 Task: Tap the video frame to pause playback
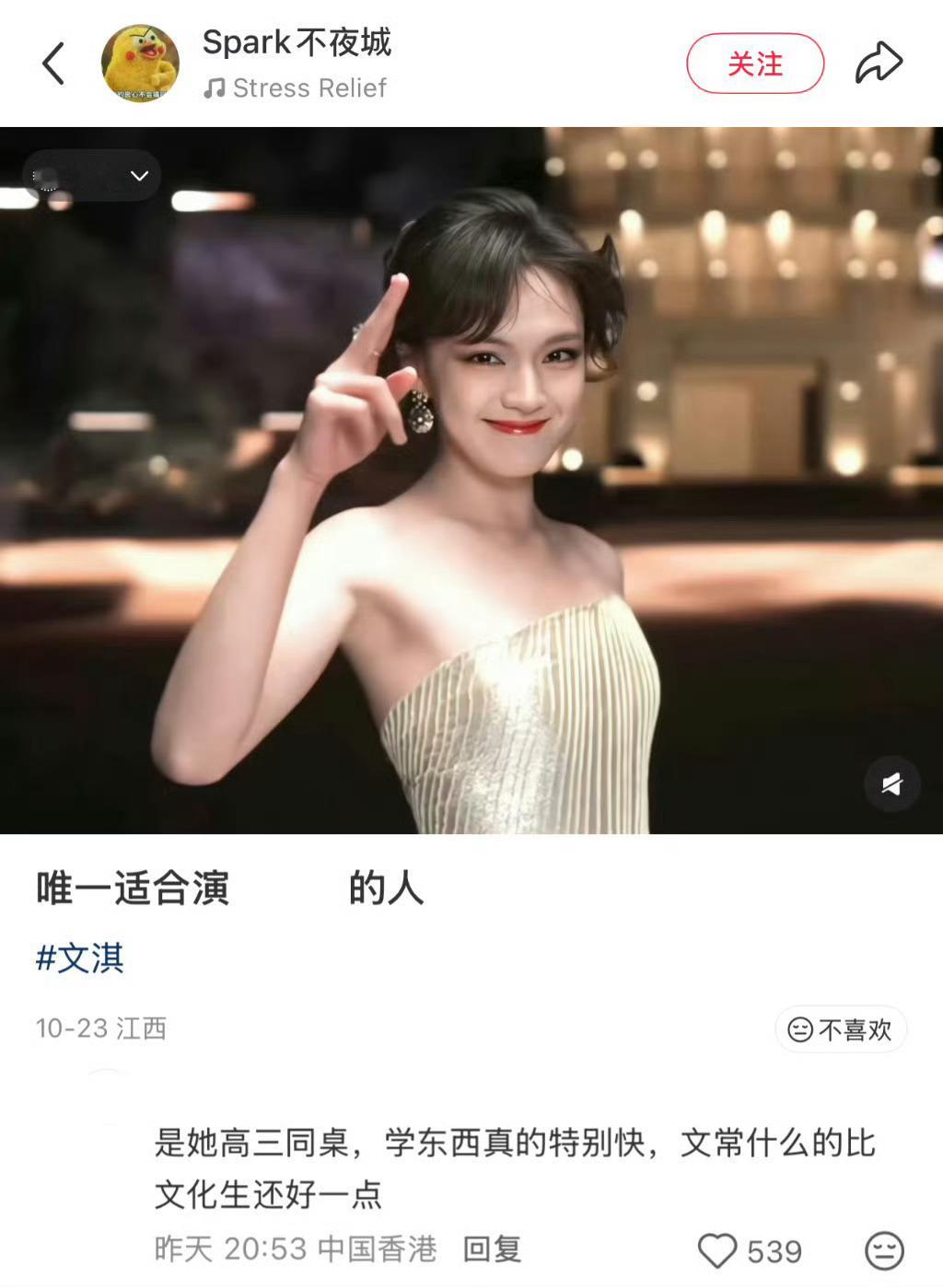471,479
